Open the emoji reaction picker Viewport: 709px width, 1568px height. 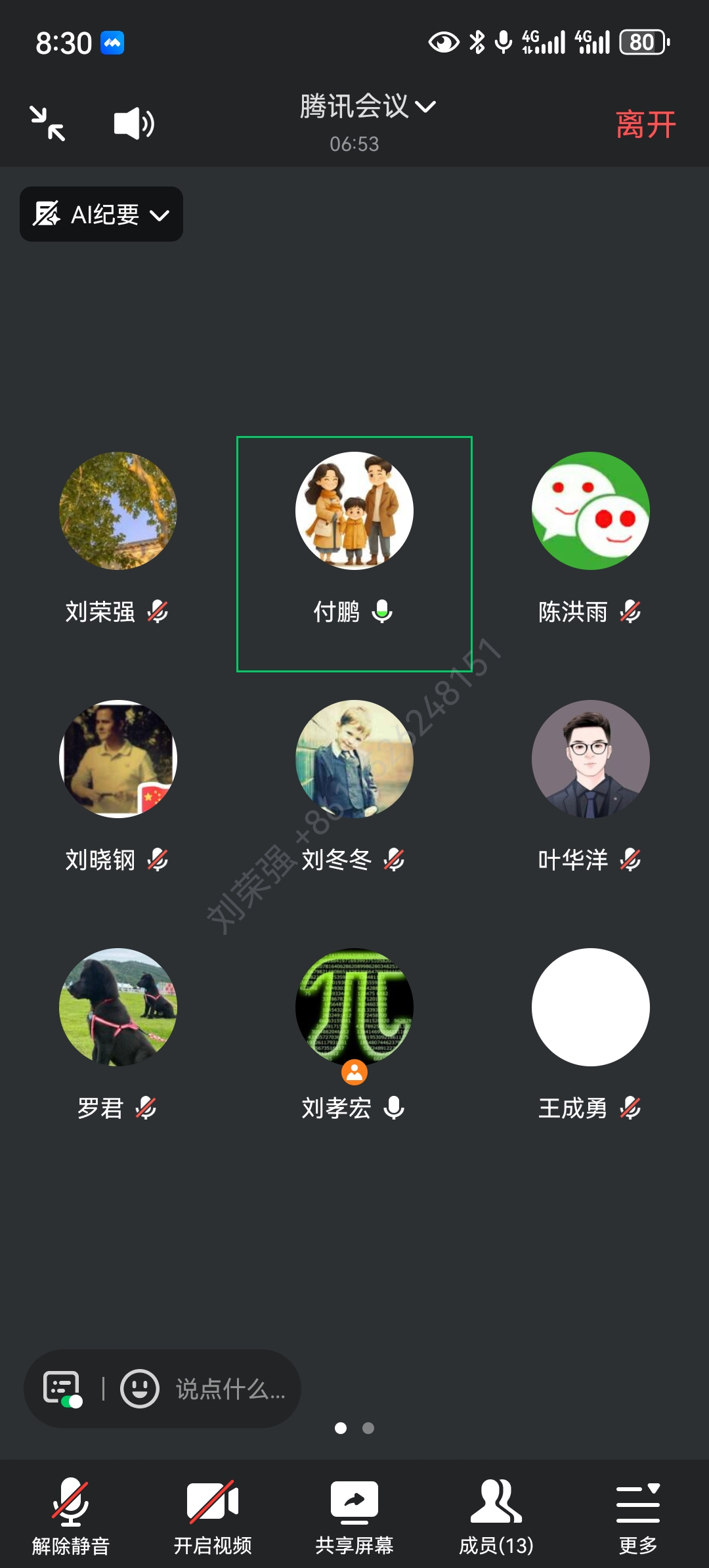(140, 1388)
